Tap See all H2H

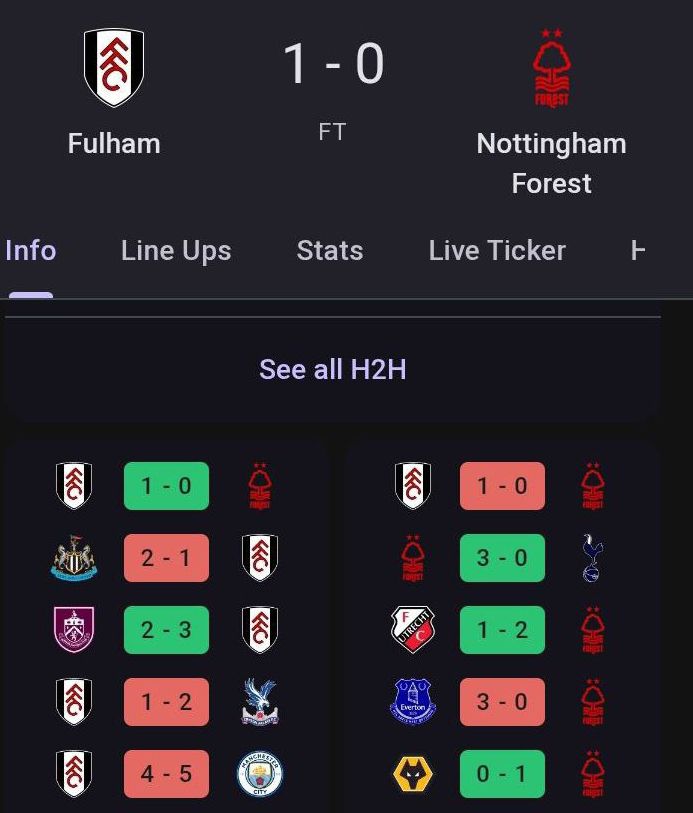[x=332, y=369]
